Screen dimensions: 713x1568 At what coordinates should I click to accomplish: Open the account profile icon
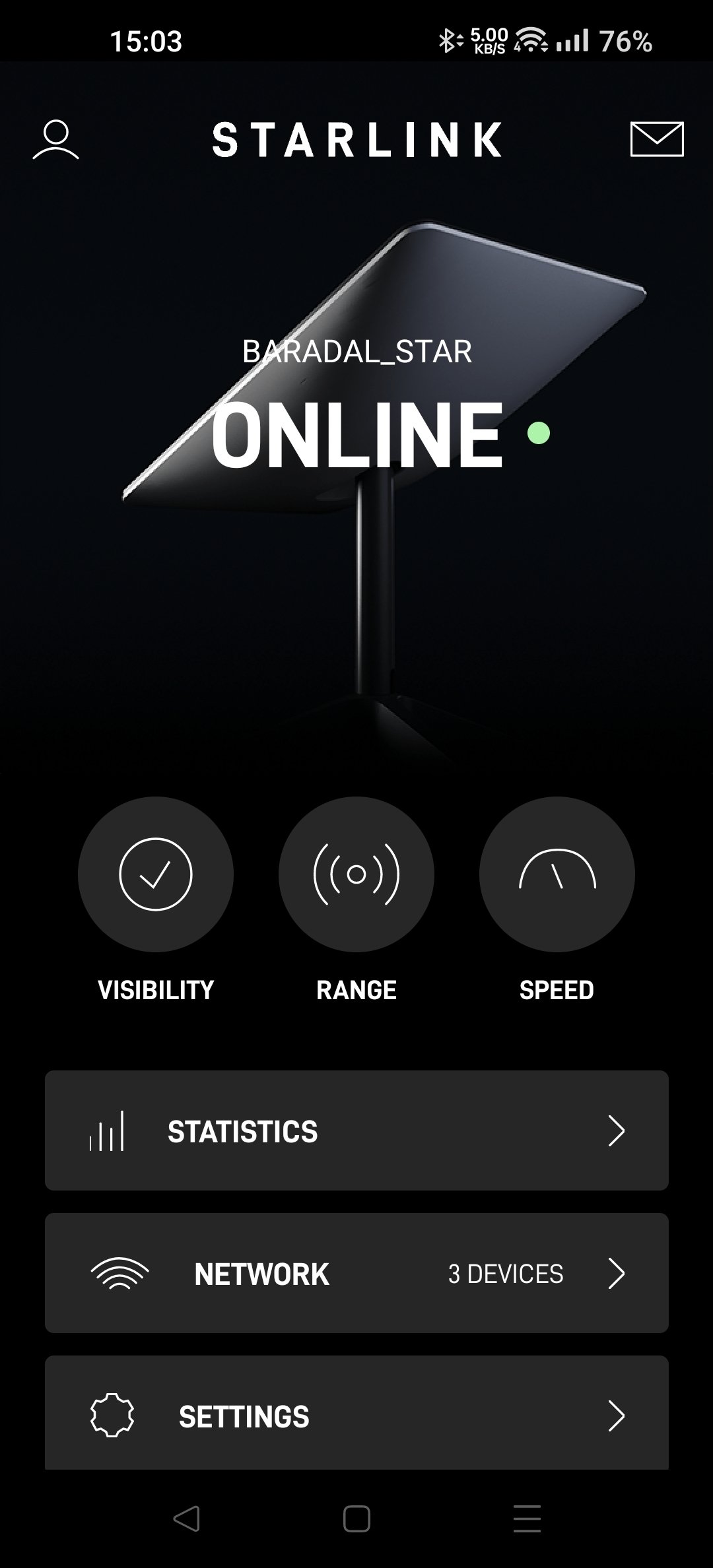[55, 140]
